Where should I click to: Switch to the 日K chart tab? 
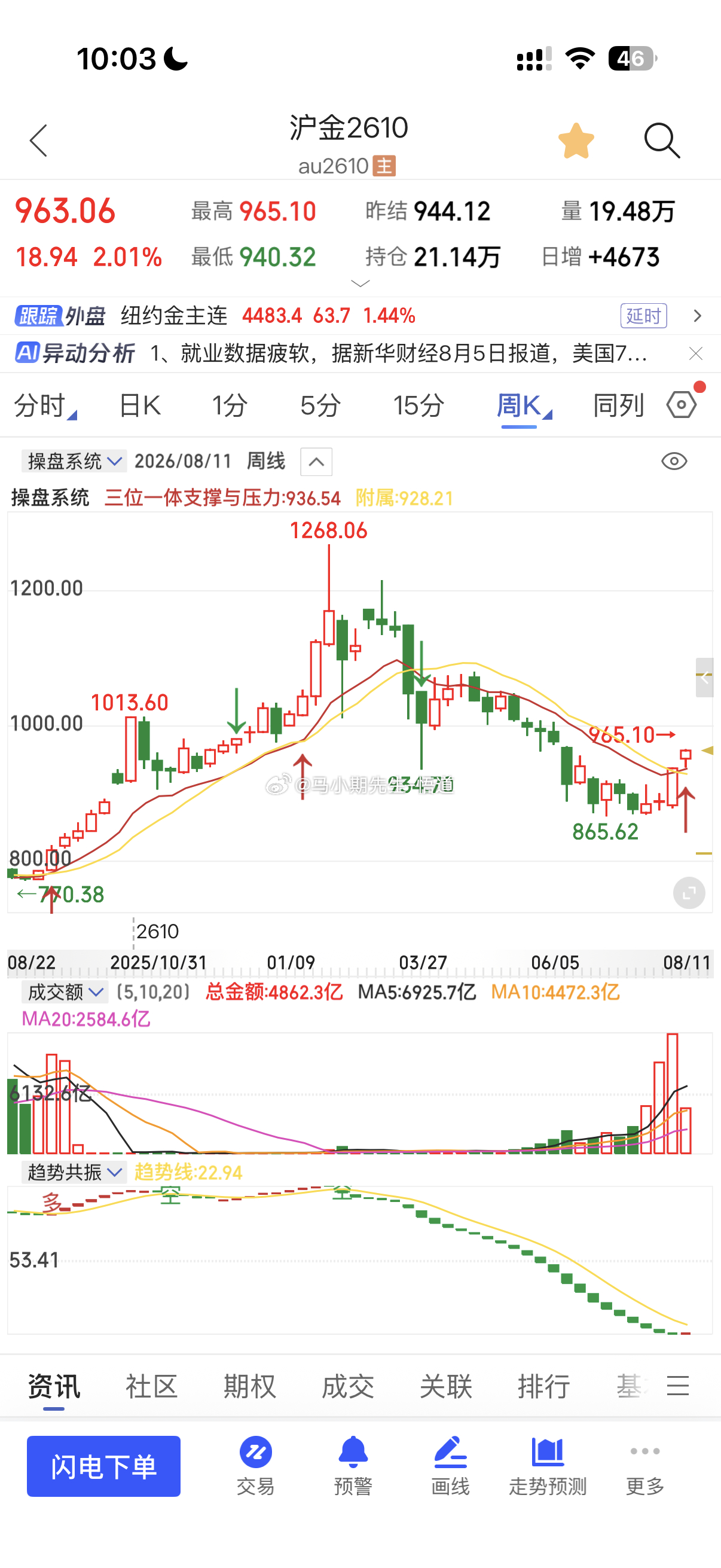[140, 405]
